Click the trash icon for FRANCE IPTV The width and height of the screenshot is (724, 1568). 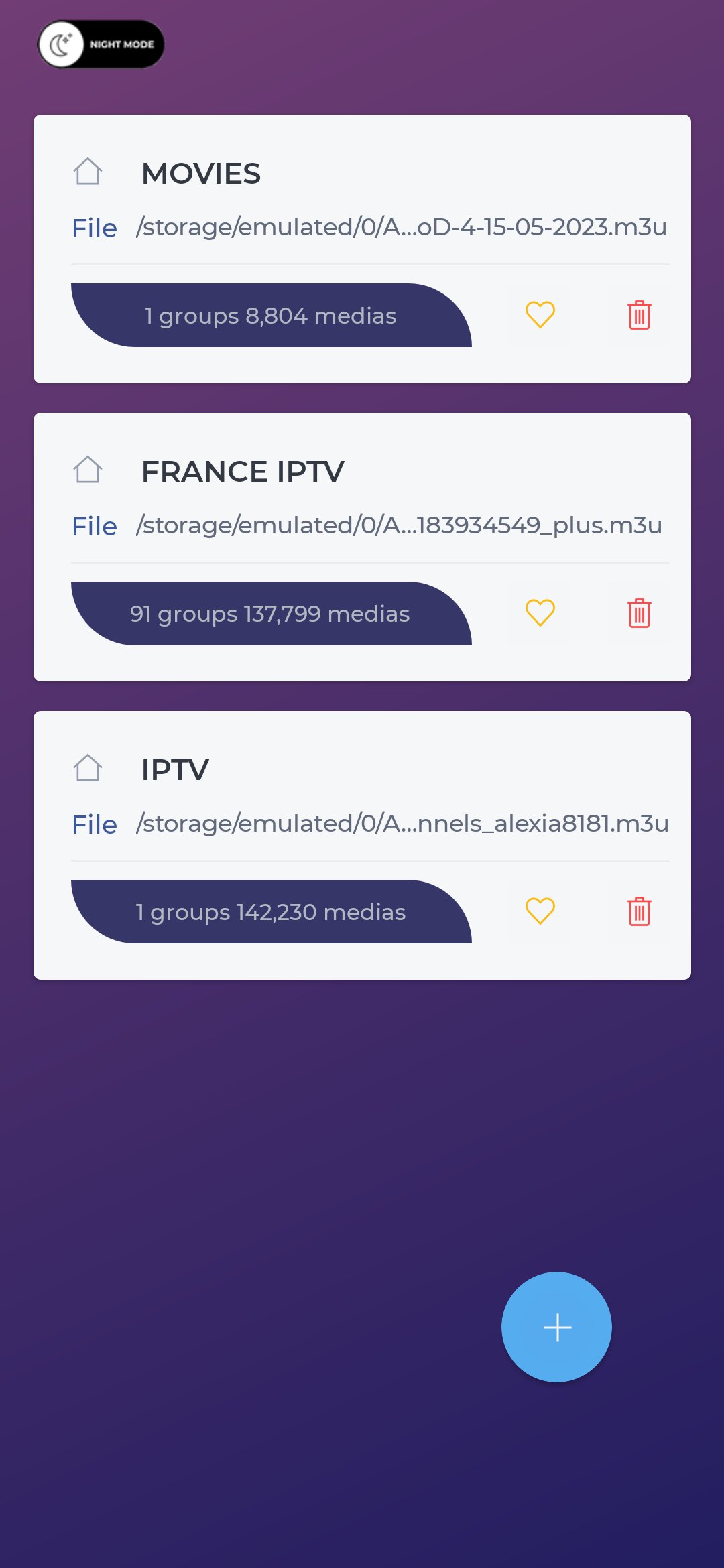[638, 613]
